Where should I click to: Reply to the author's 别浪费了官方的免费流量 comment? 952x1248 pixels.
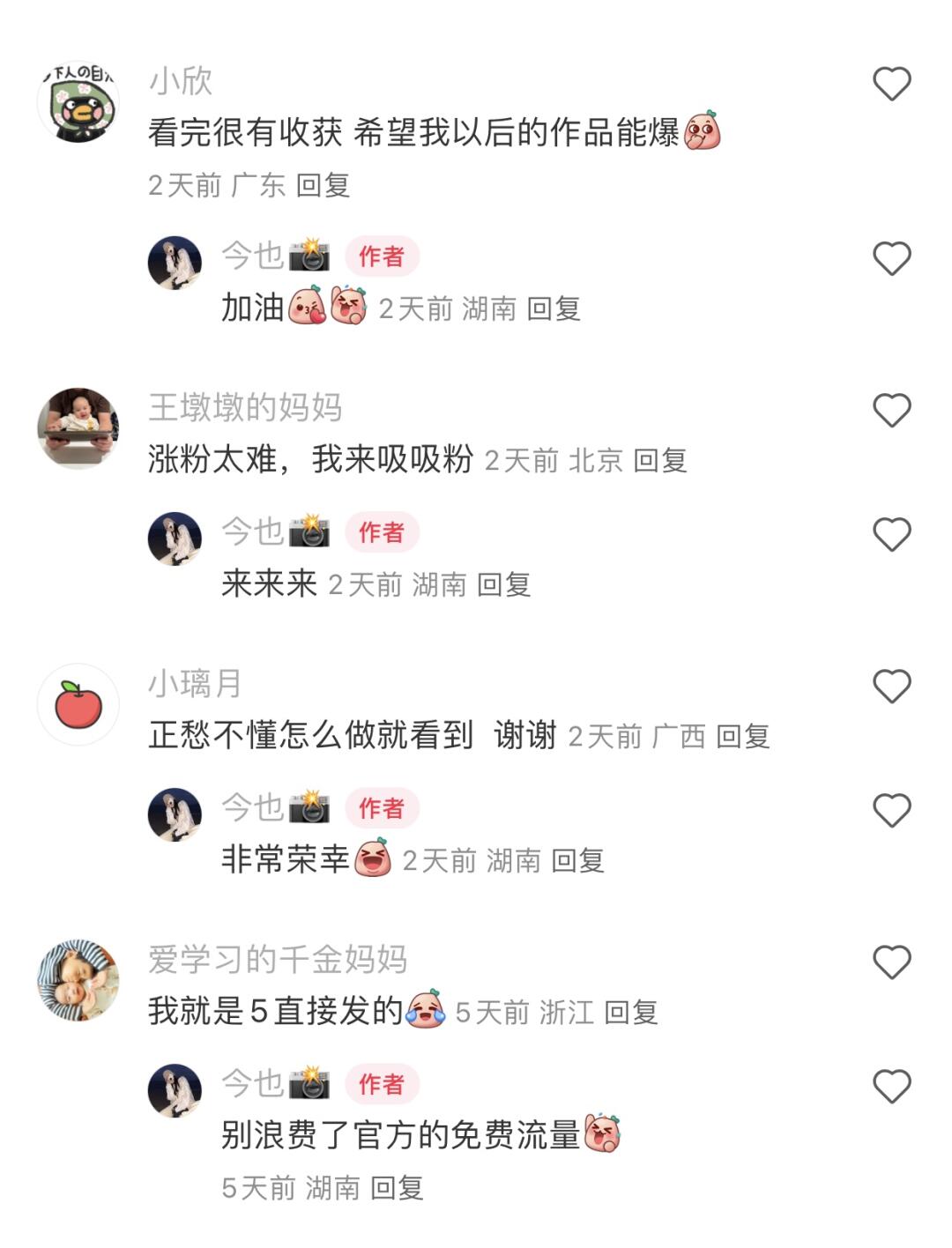tap(397, 1187)
